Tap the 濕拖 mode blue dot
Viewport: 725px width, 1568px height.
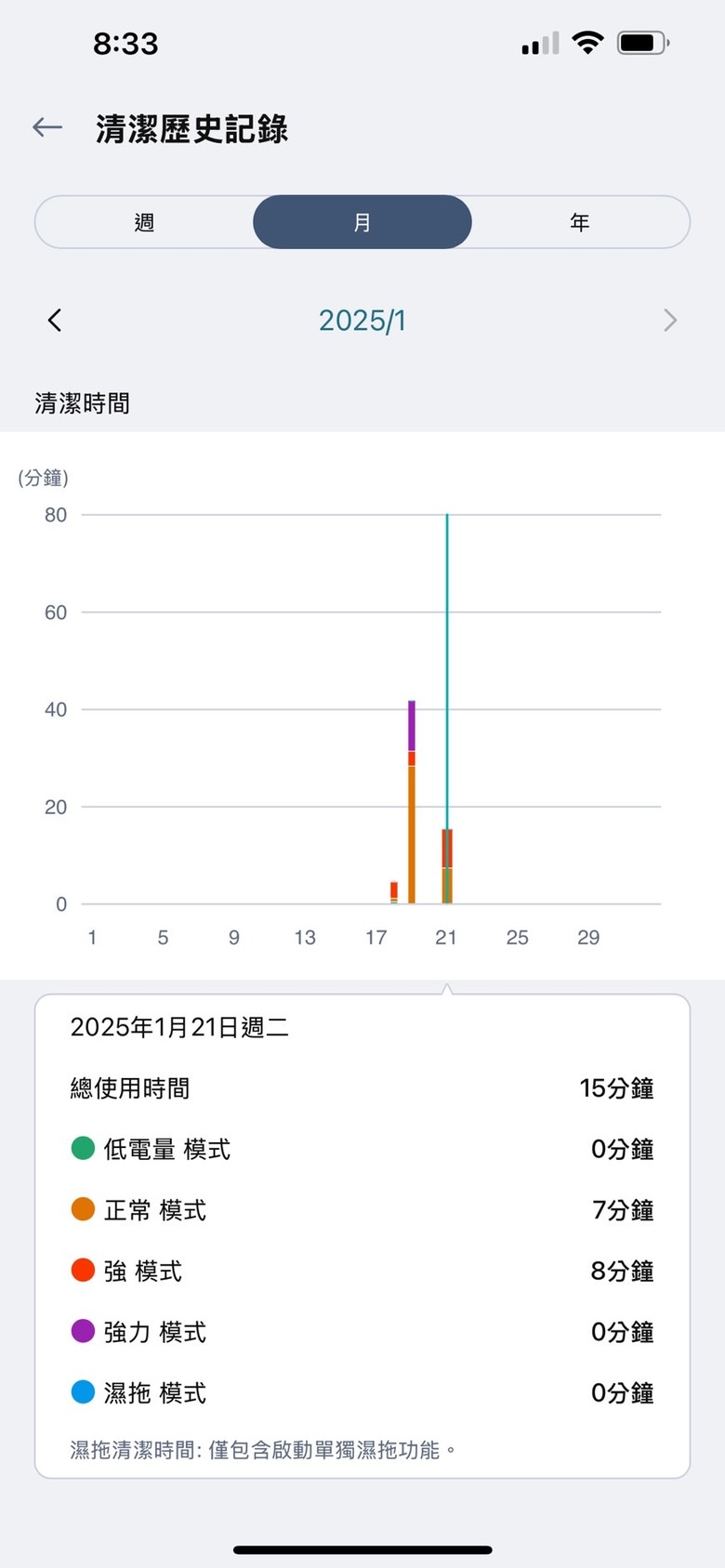84,1393
